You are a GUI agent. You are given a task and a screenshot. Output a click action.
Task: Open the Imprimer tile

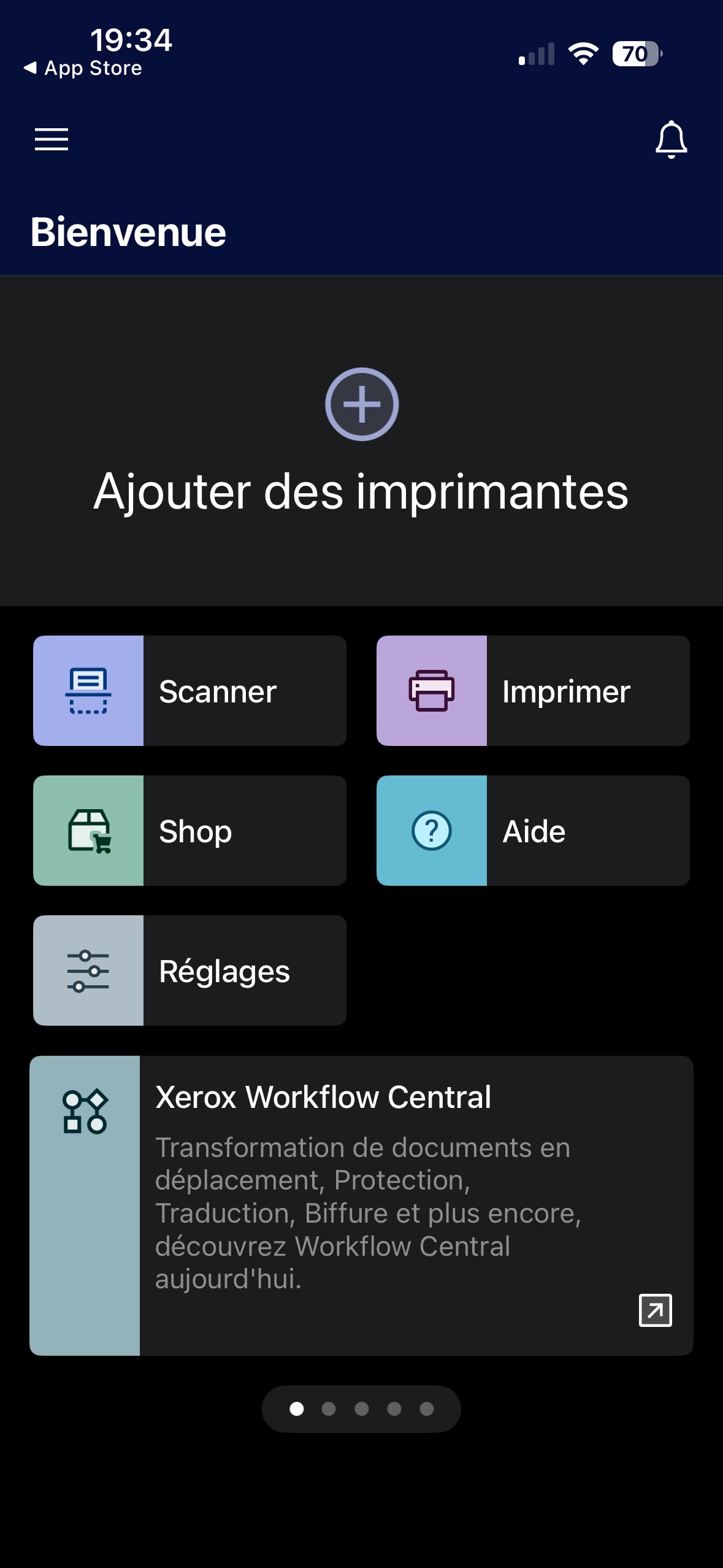click(533, 691)
